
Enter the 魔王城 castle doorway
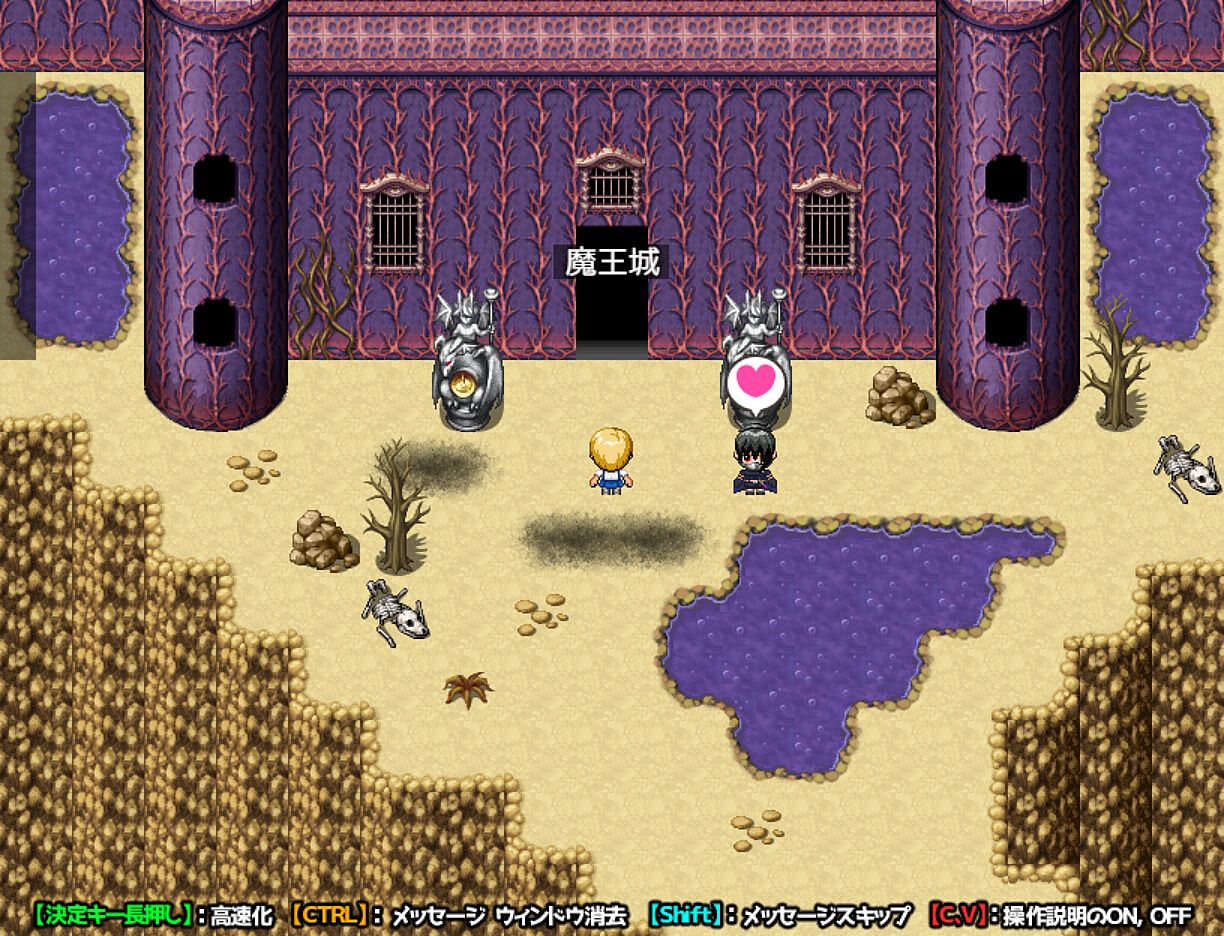pyautogui.click(x=611, y=315)
